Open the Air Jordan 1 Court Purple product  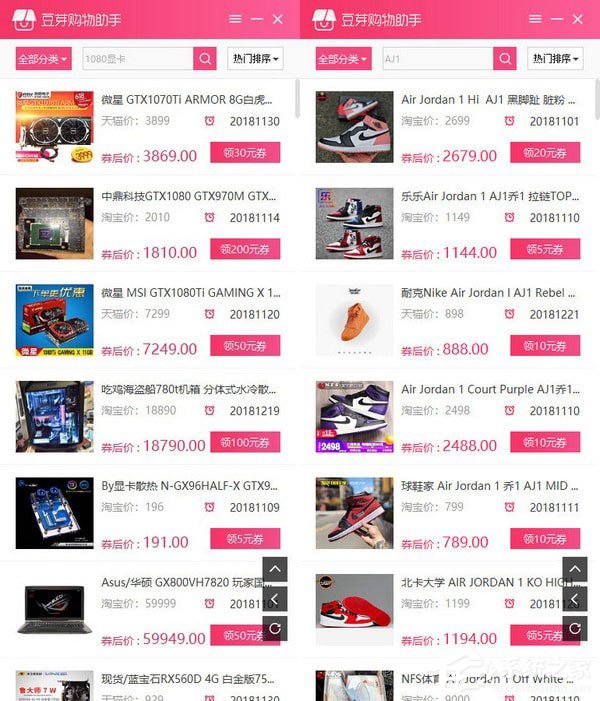click(x=488, y=389)
